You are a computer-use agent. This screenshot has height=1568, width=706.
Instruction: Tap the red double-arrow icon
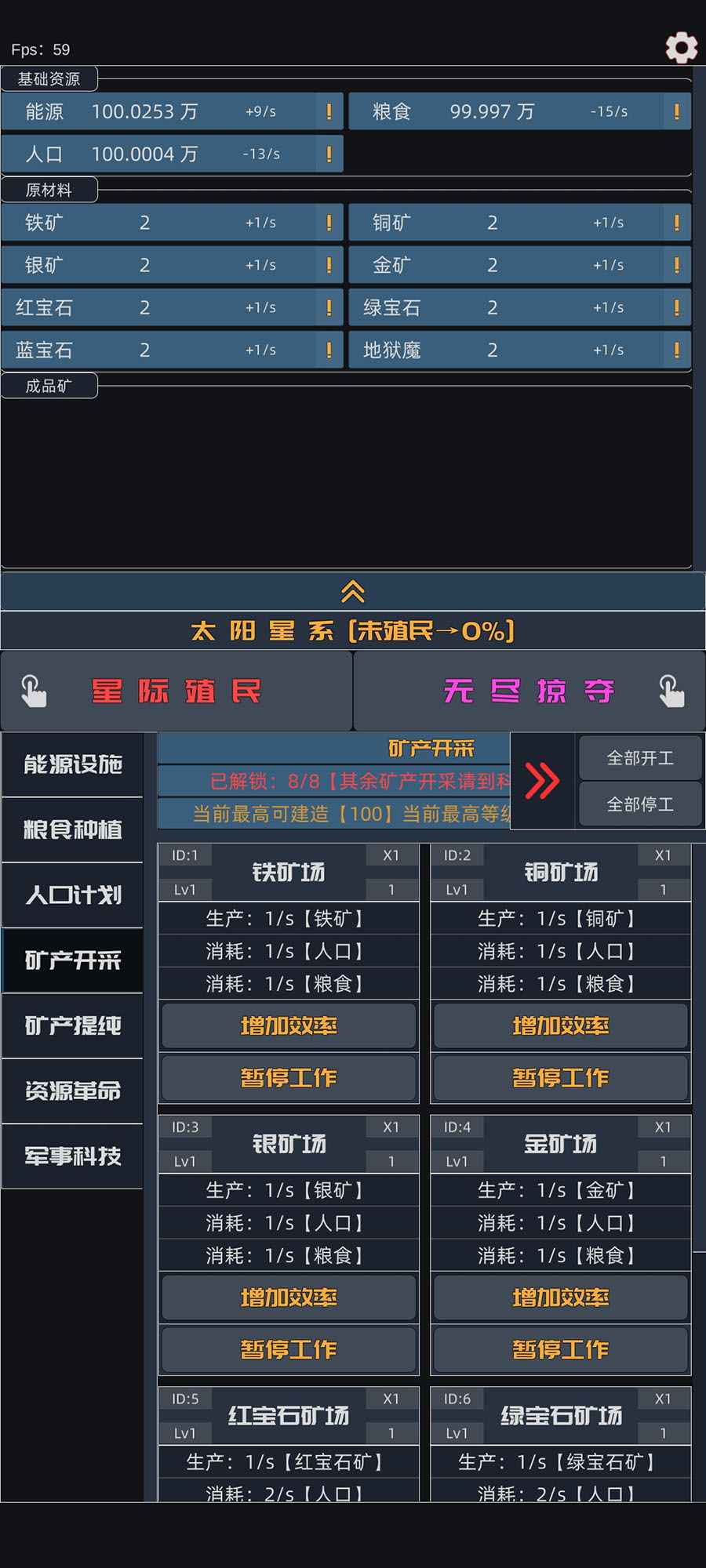(x=542, y=781)
